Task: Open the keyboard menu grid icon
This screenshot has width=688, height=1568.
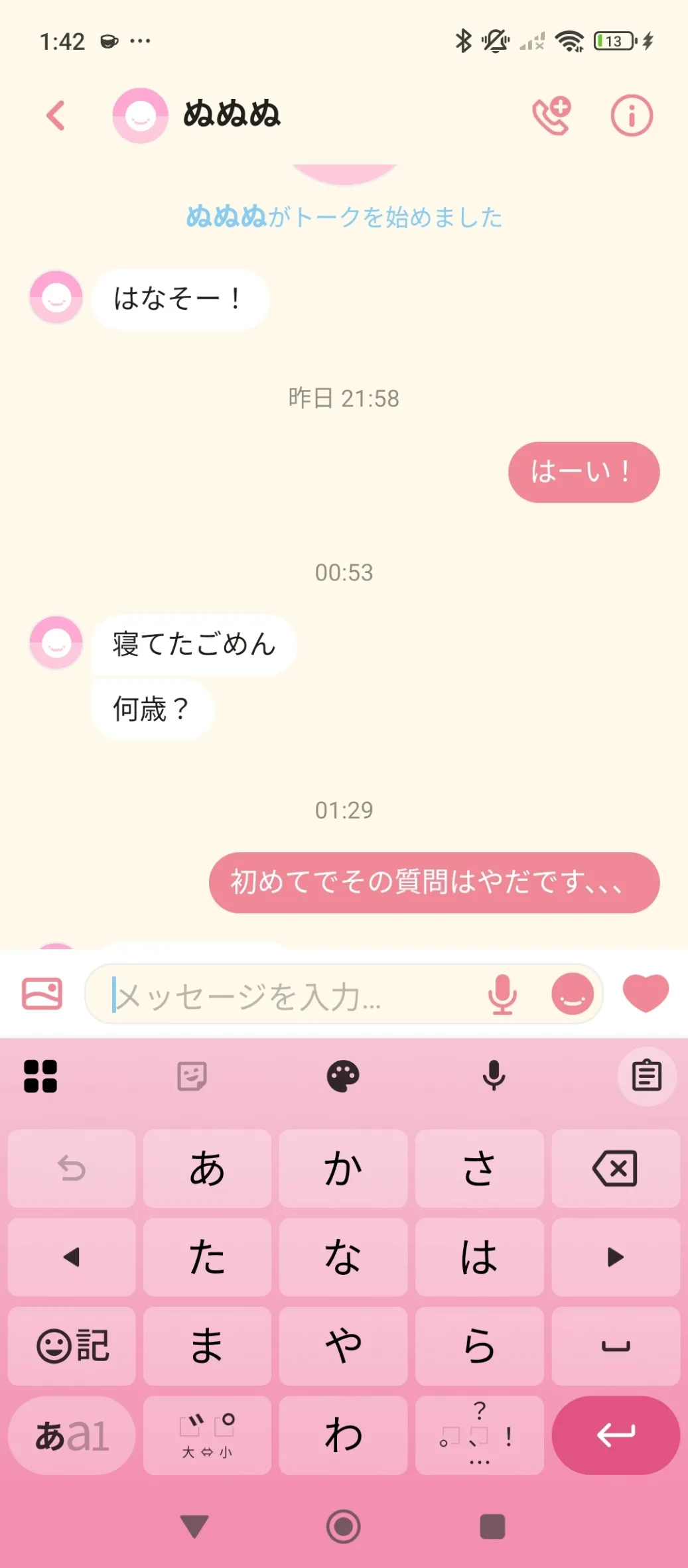Action: [x=40, y=1076]
